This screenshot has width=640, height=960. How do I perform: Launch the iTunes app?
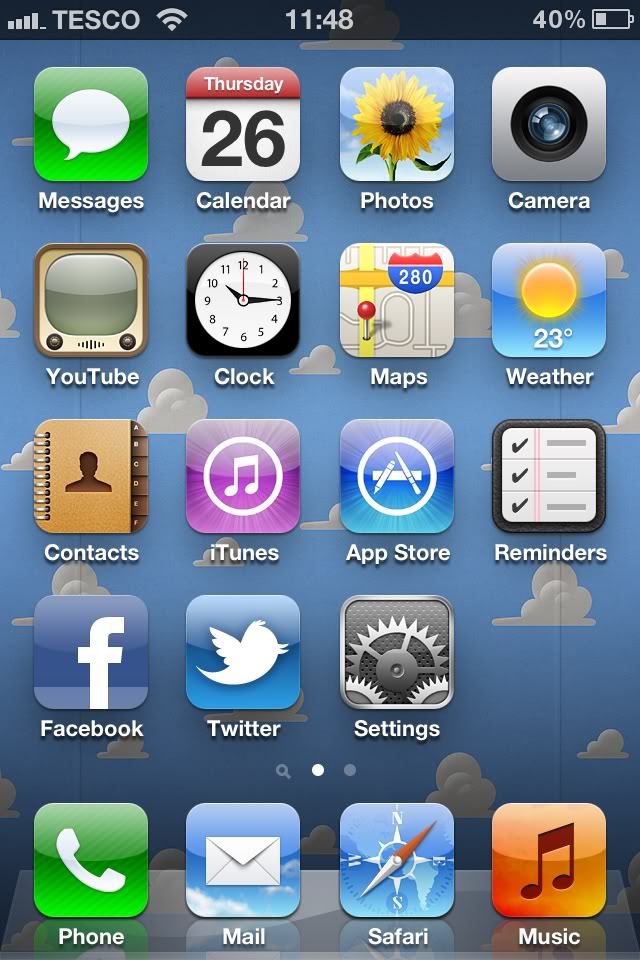click(243, 476)
